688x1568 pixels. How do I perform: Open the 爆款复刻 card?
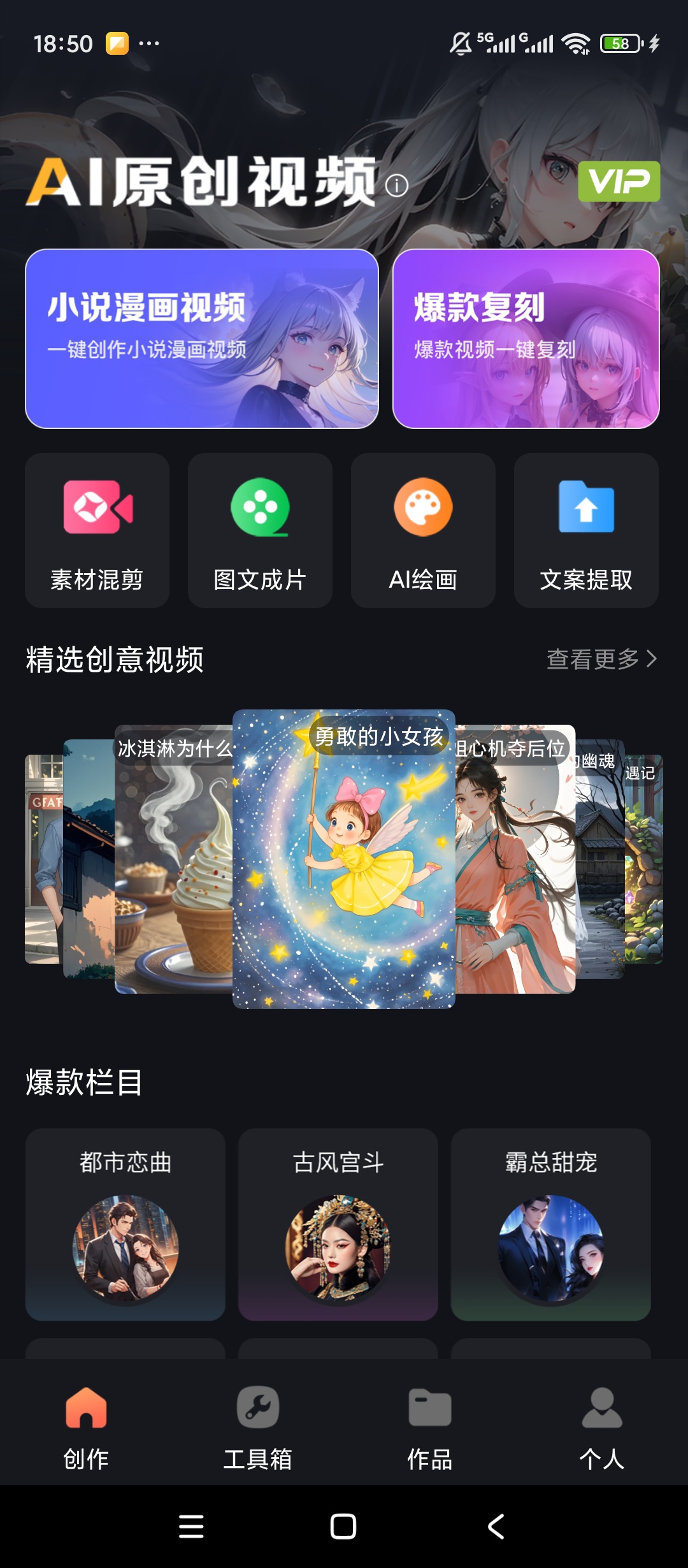(525, 338)
